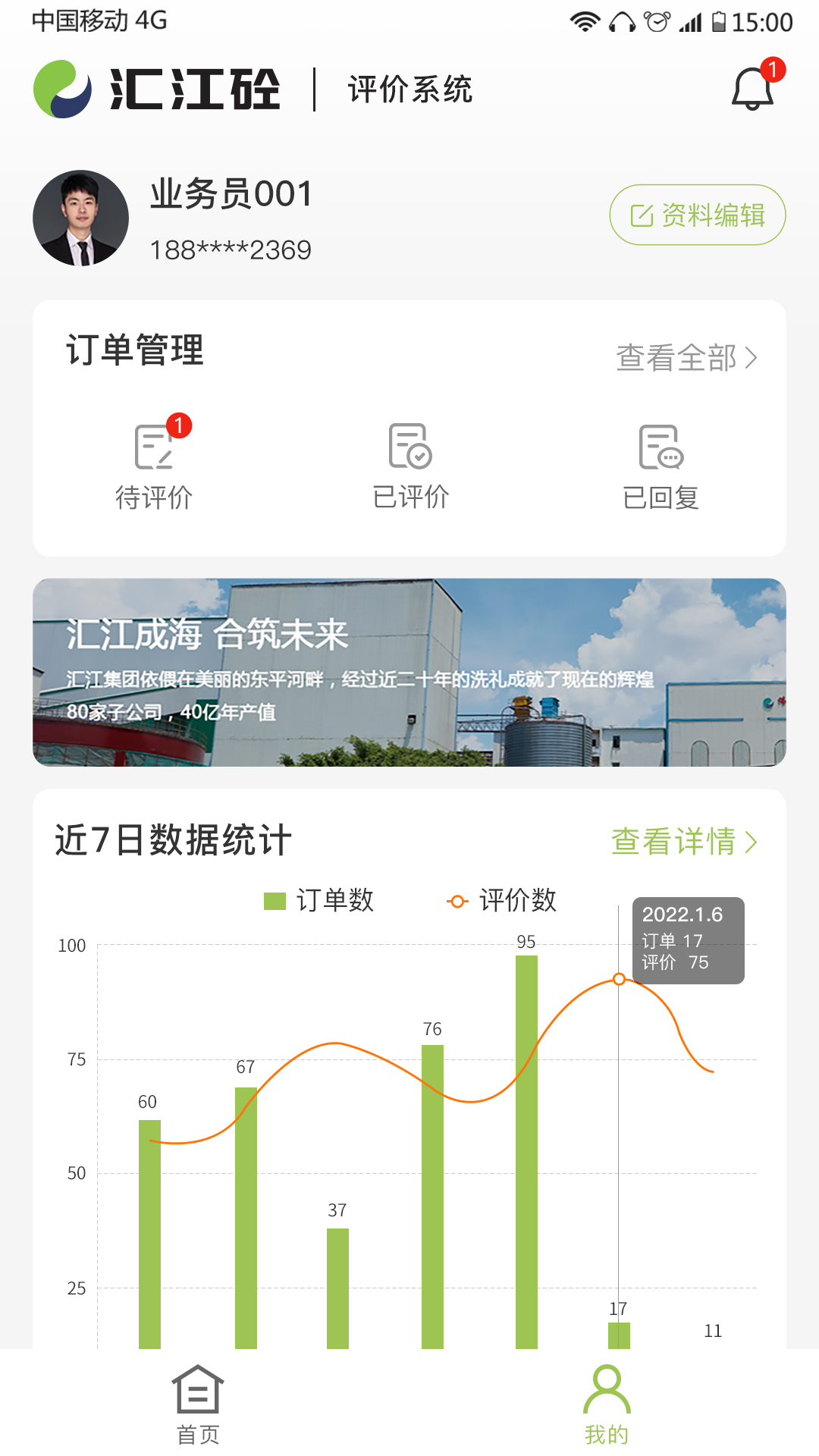Screen dimensions: 819x1456
Task: View statistics details via 查看详情
Action: (x=684, y=842)
